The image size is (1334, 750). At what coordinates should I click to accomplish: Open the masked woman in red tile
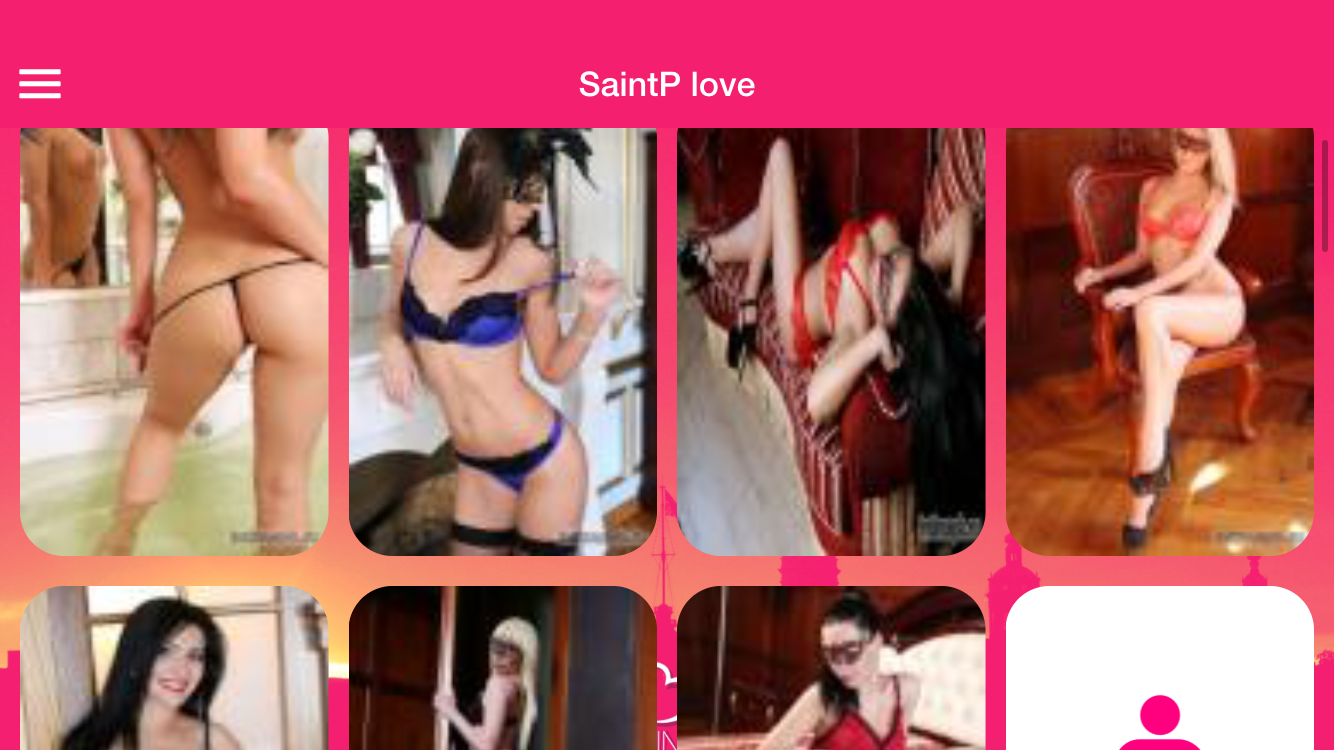point(831,670)
